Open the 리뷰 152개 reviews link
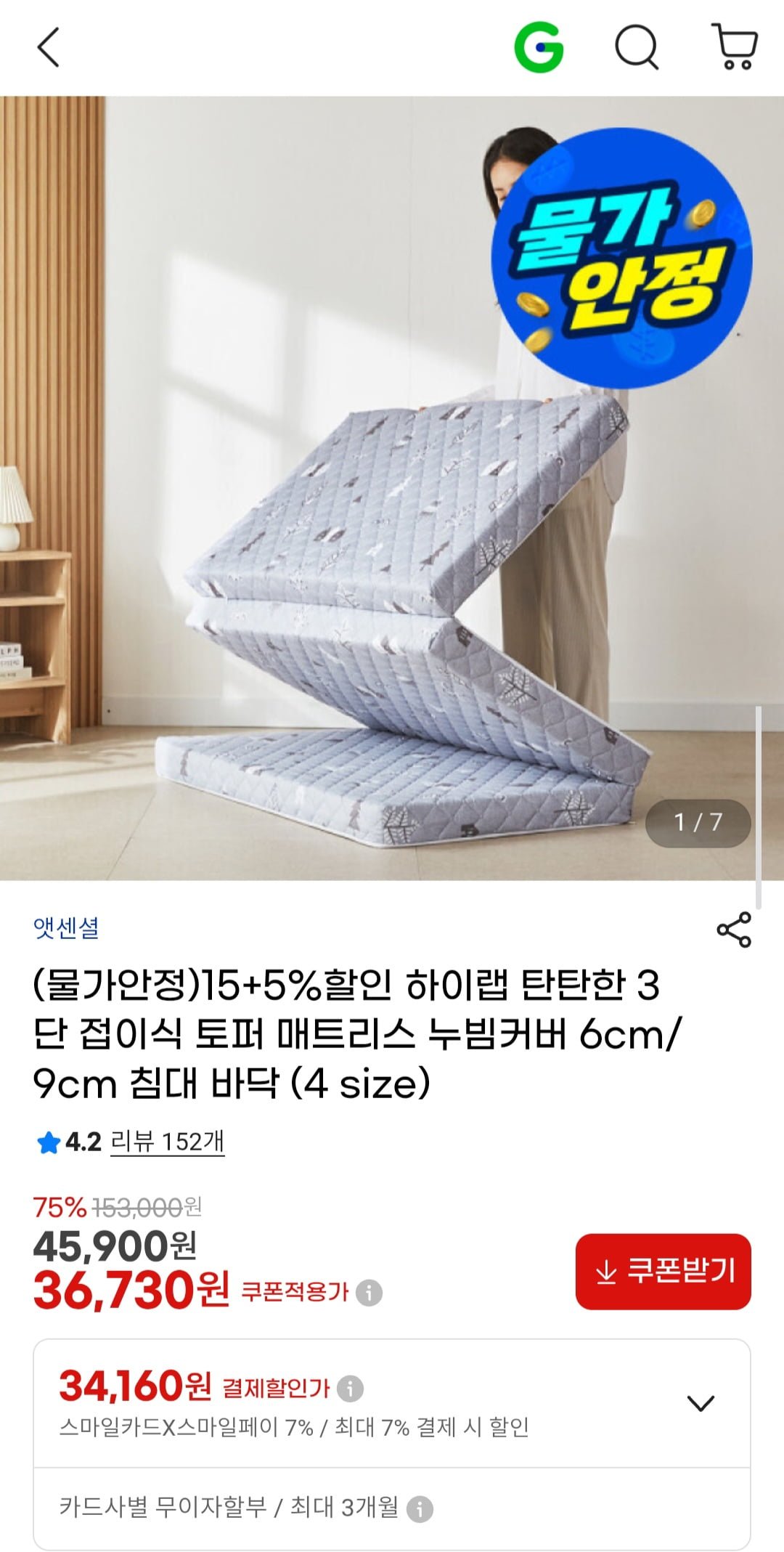Image resolution: width=784 pixels, height=1552 pixels. [167, 1142]
